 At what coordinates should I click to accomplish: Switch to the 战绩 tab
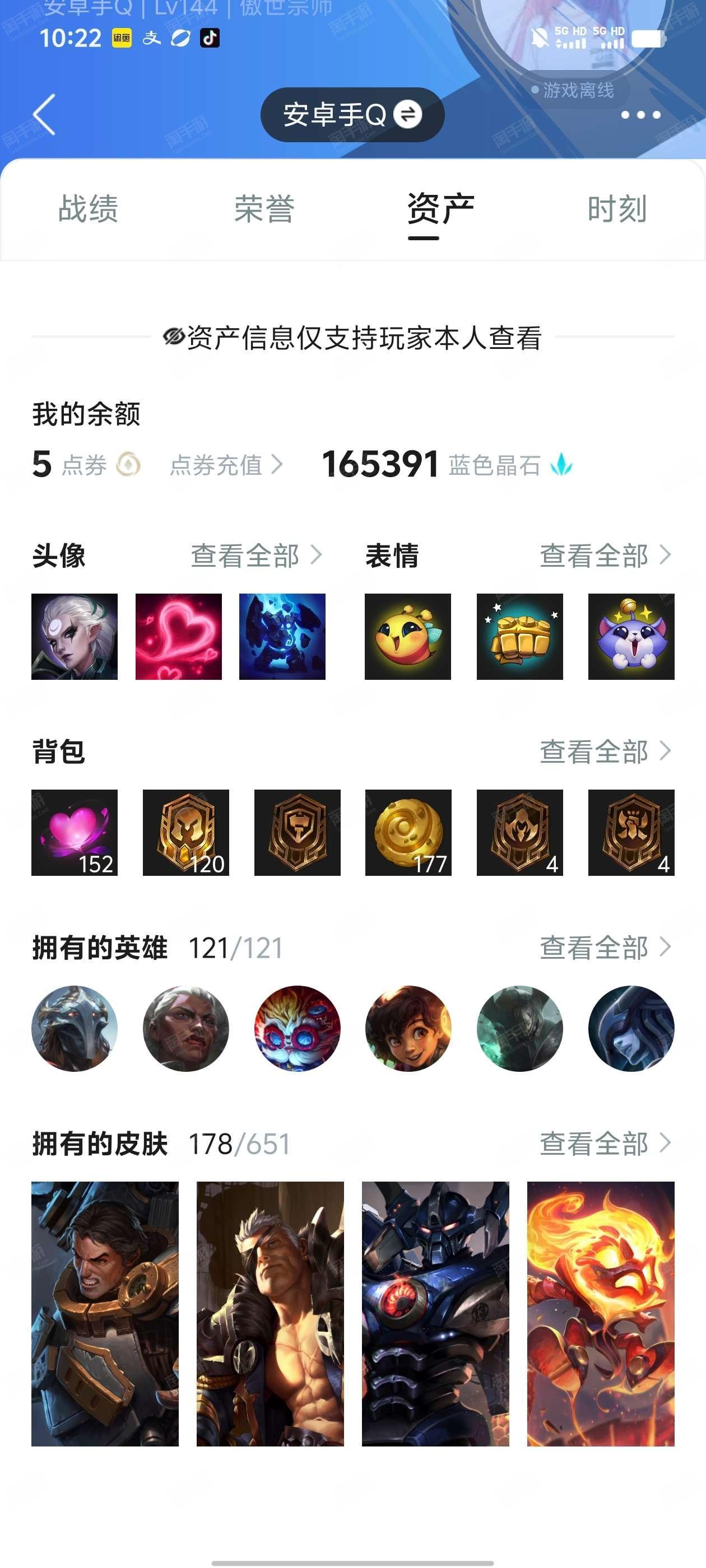tap(89, 209)
